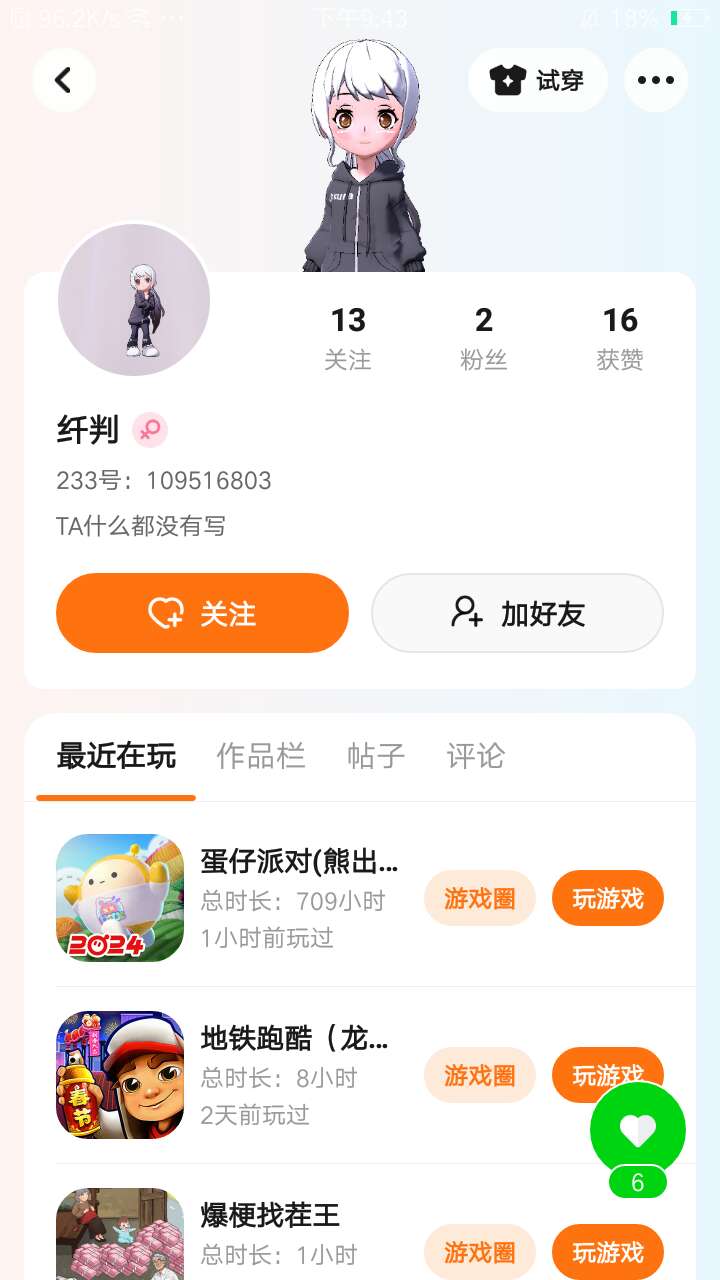The image size is (720, 1280).
Task: Tap 玩游戏 for 爆梗找茬王
Action: 608,1252
